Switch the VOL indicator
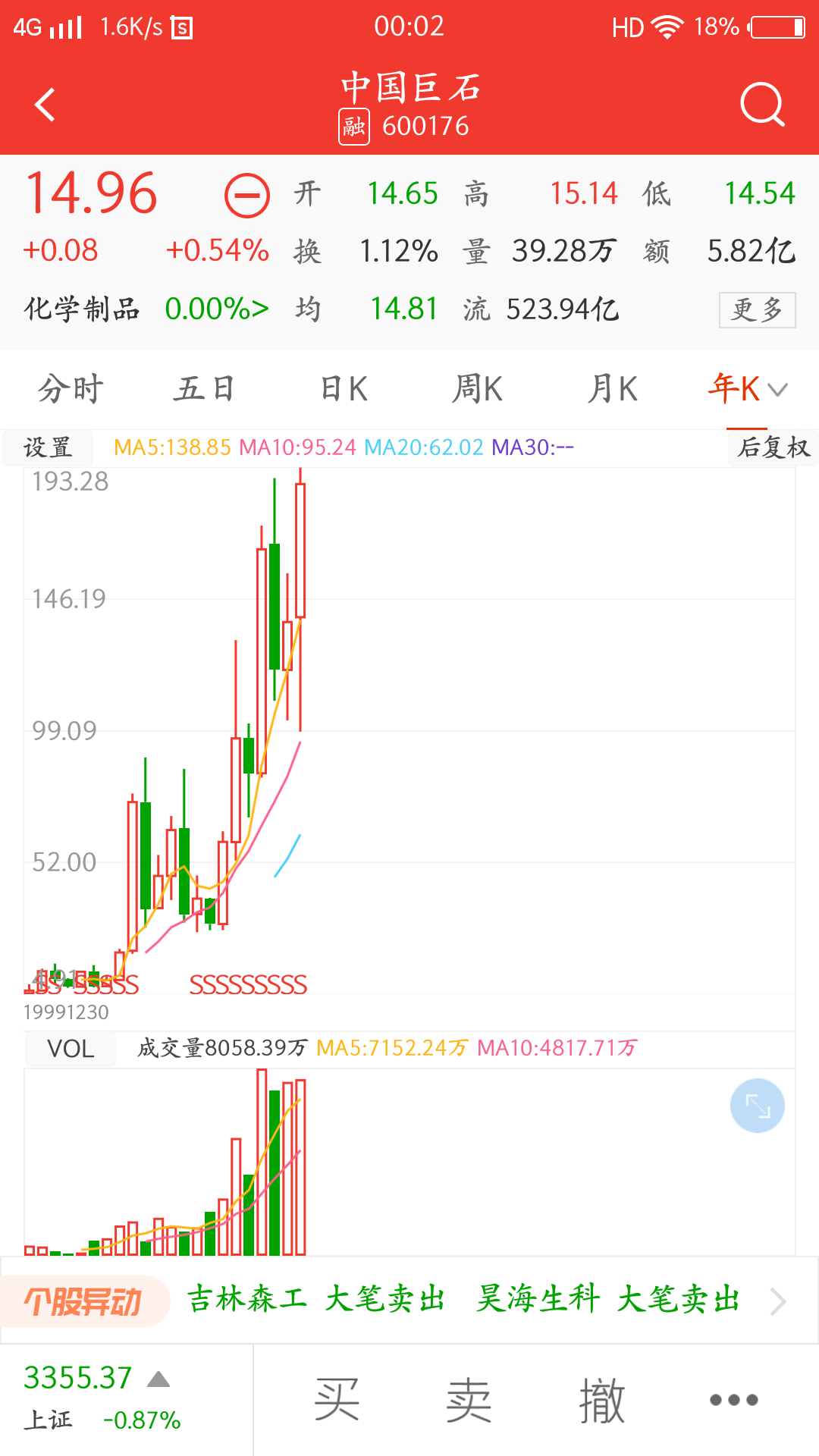The height and width of the screenshot is (1456, 819). tap(71, 1049)
